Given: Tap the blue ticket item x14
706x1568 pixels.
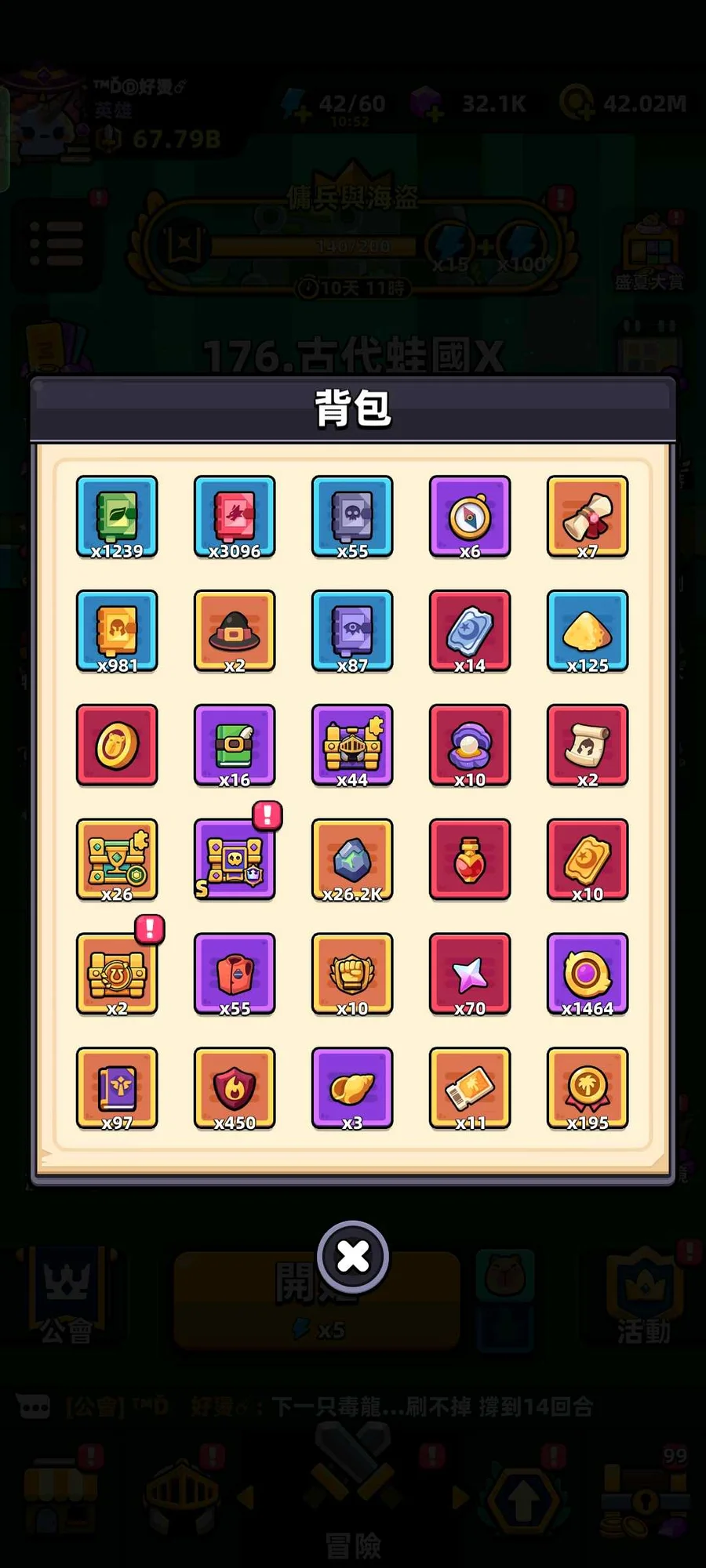Looking at the screenshot, I should point(470,630).
